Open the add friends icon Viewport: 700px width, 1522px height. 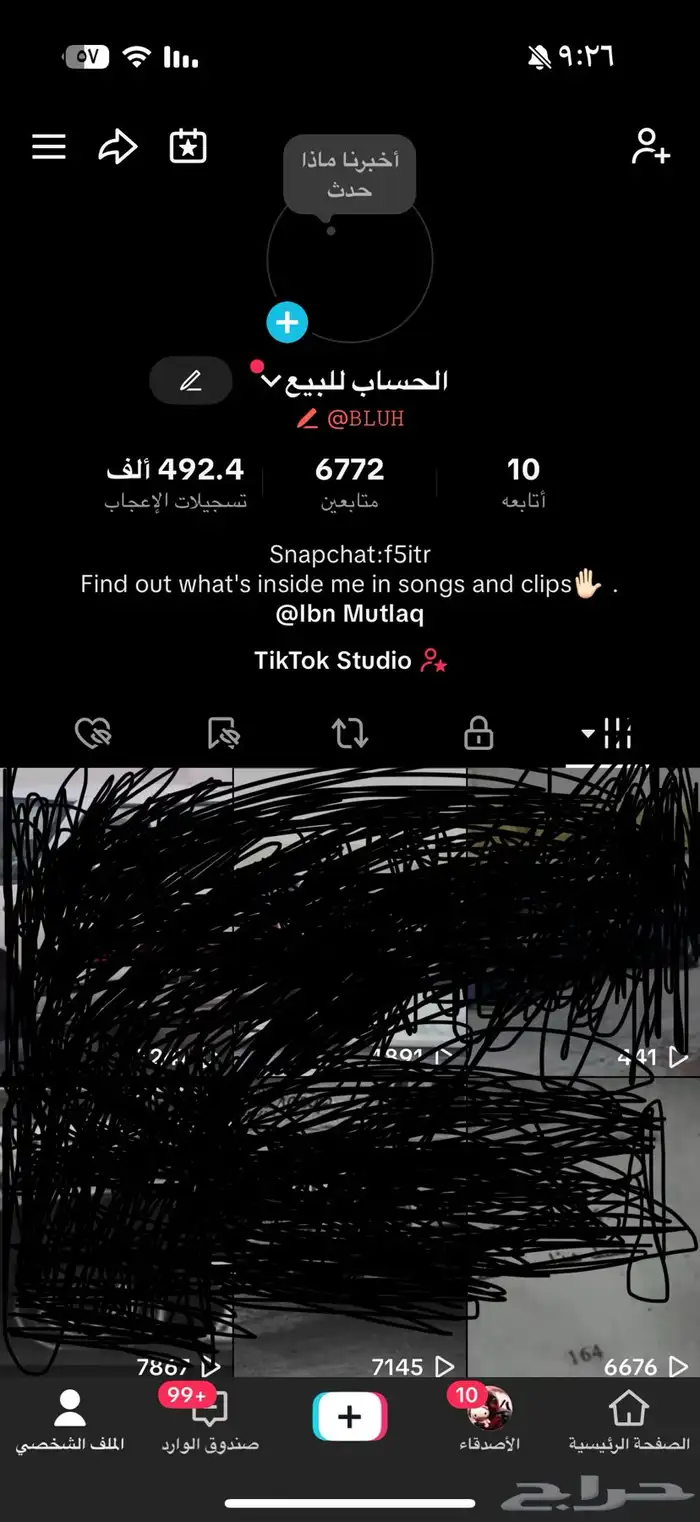pyautogui.click(x=650, y=147)
